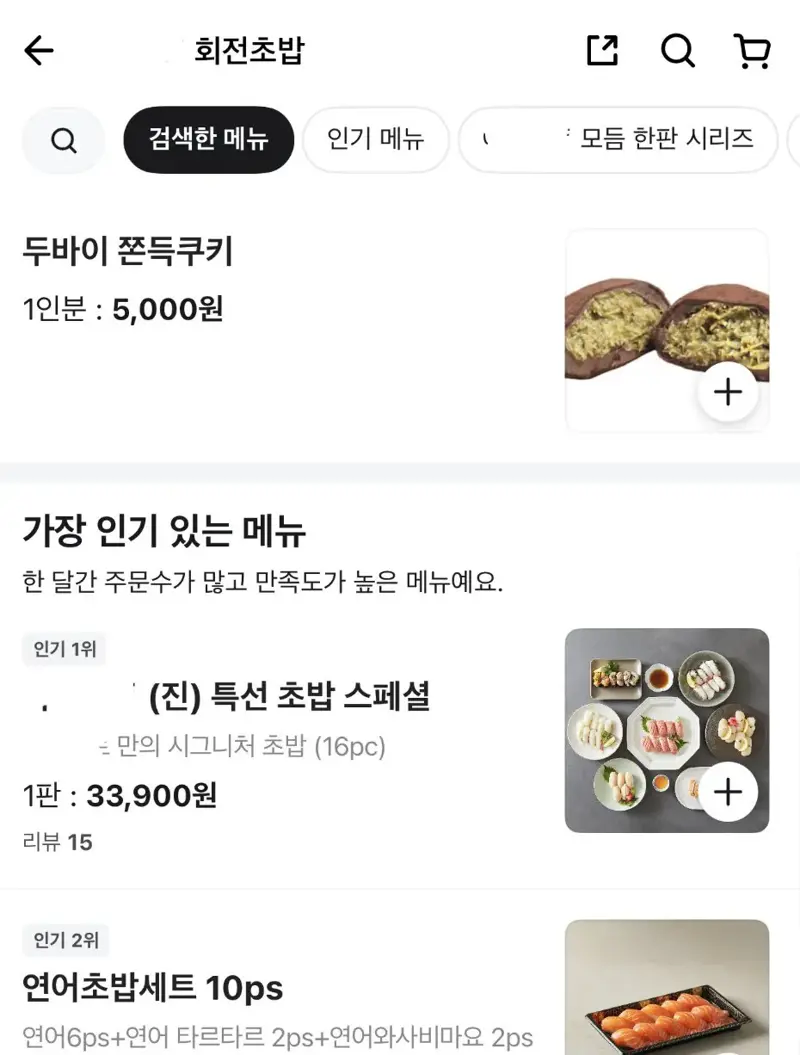Open the shopping cart icon
Viewport: 800px width, 1055px height.
pos(753,50)
